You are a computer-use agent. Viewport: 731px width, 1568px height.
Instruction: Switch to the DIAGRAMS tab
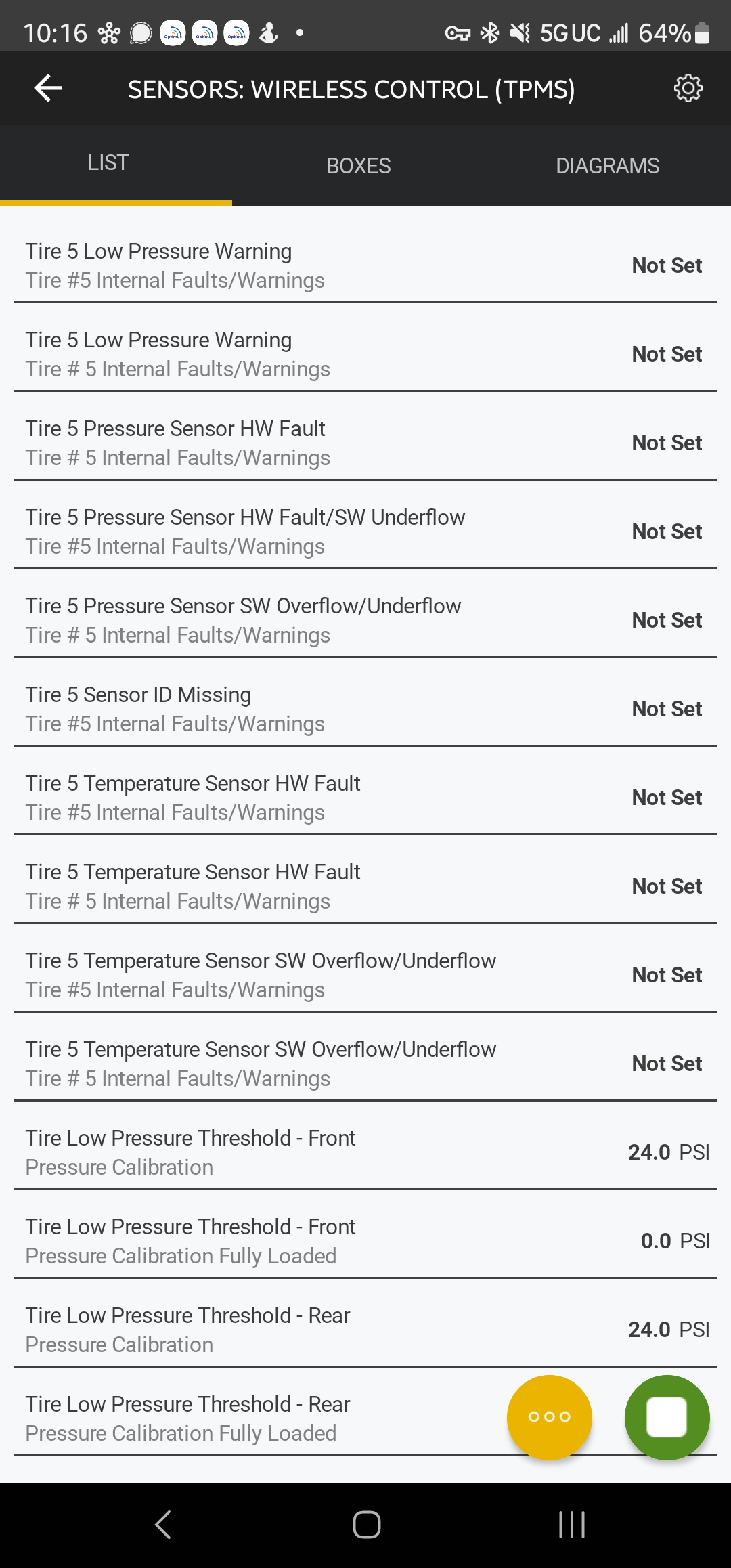(607, 165)
